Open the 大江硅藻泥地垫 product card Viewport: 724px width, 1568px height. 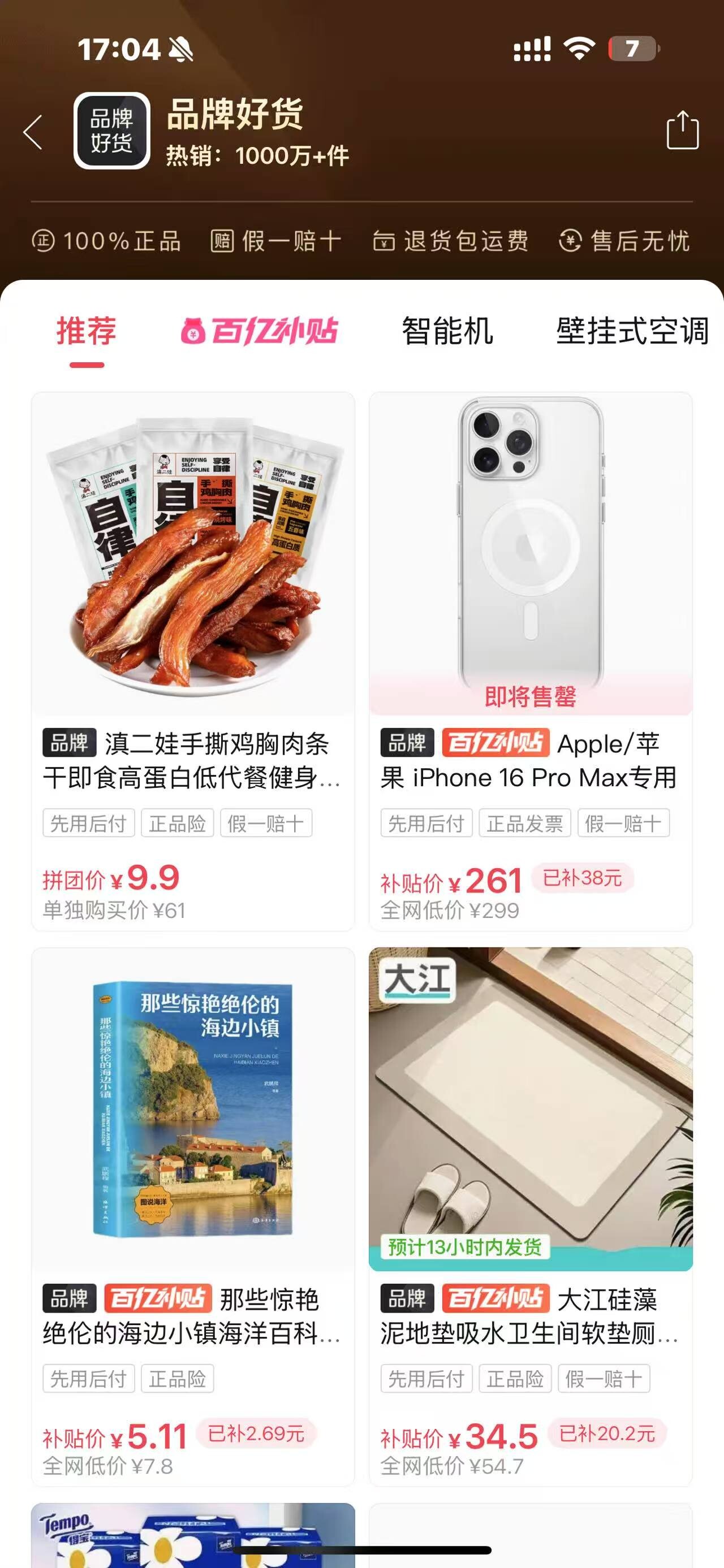(531, 1216)
